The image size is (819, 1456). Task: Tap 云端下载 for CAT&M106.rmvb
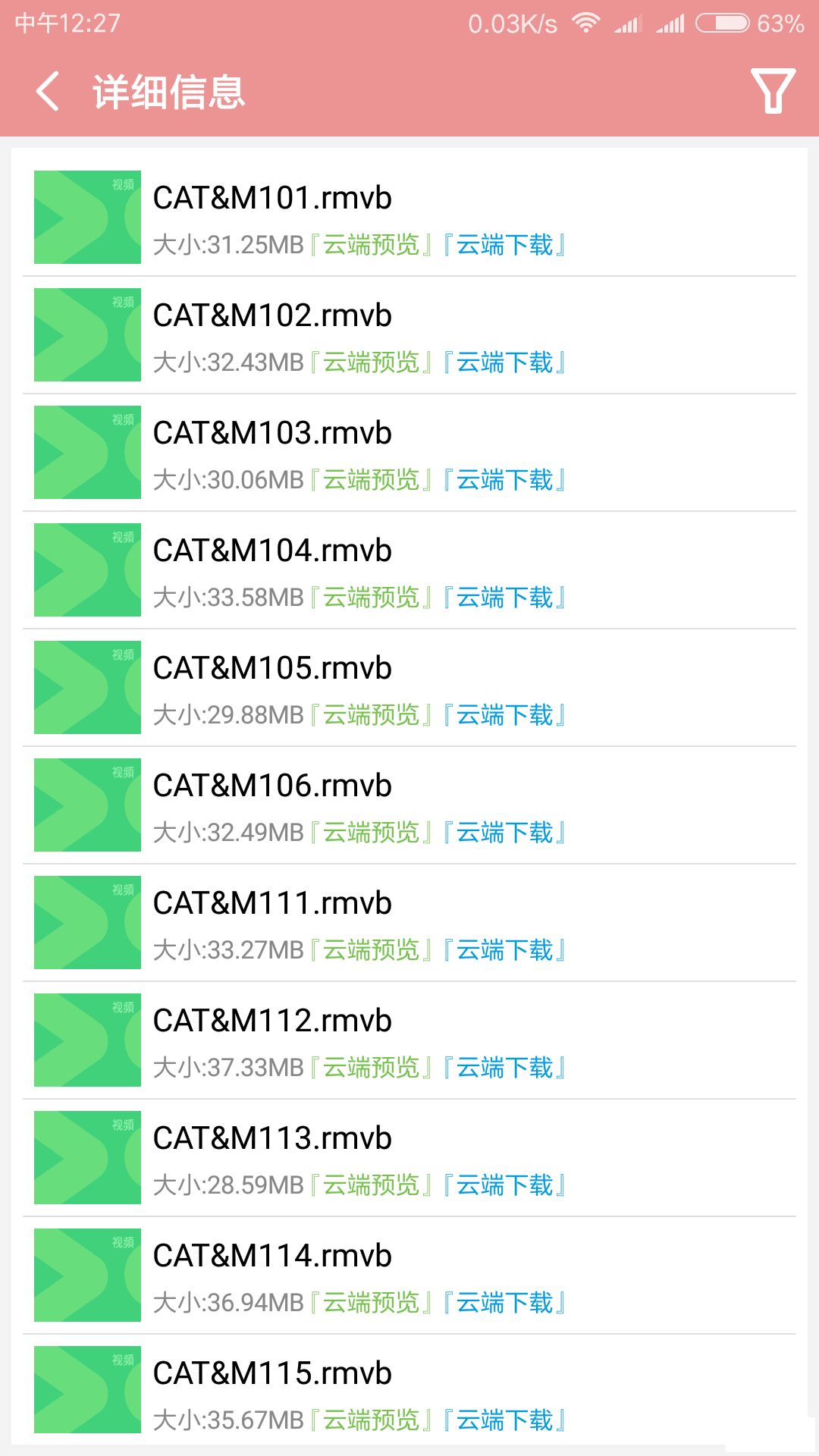[x=505, y=833]
